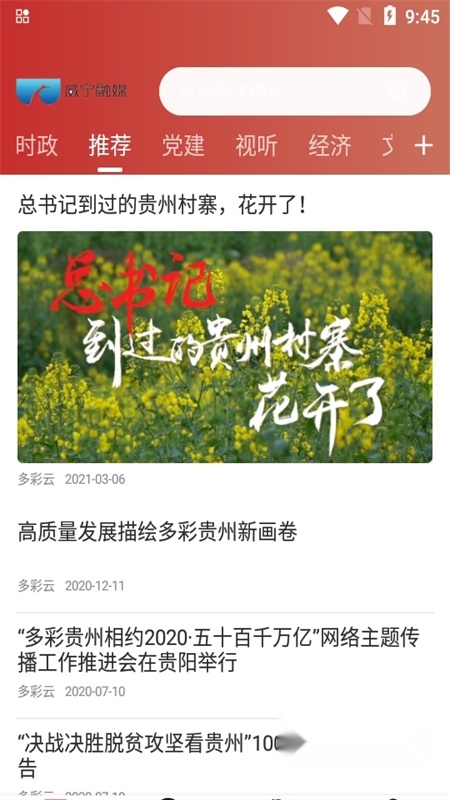Read 高质量发展描绘多彩贵州新画卷 article
Image resolution: width=450 pixels, height=800 pixels.
pyautogui.click(x=158, y=533)
